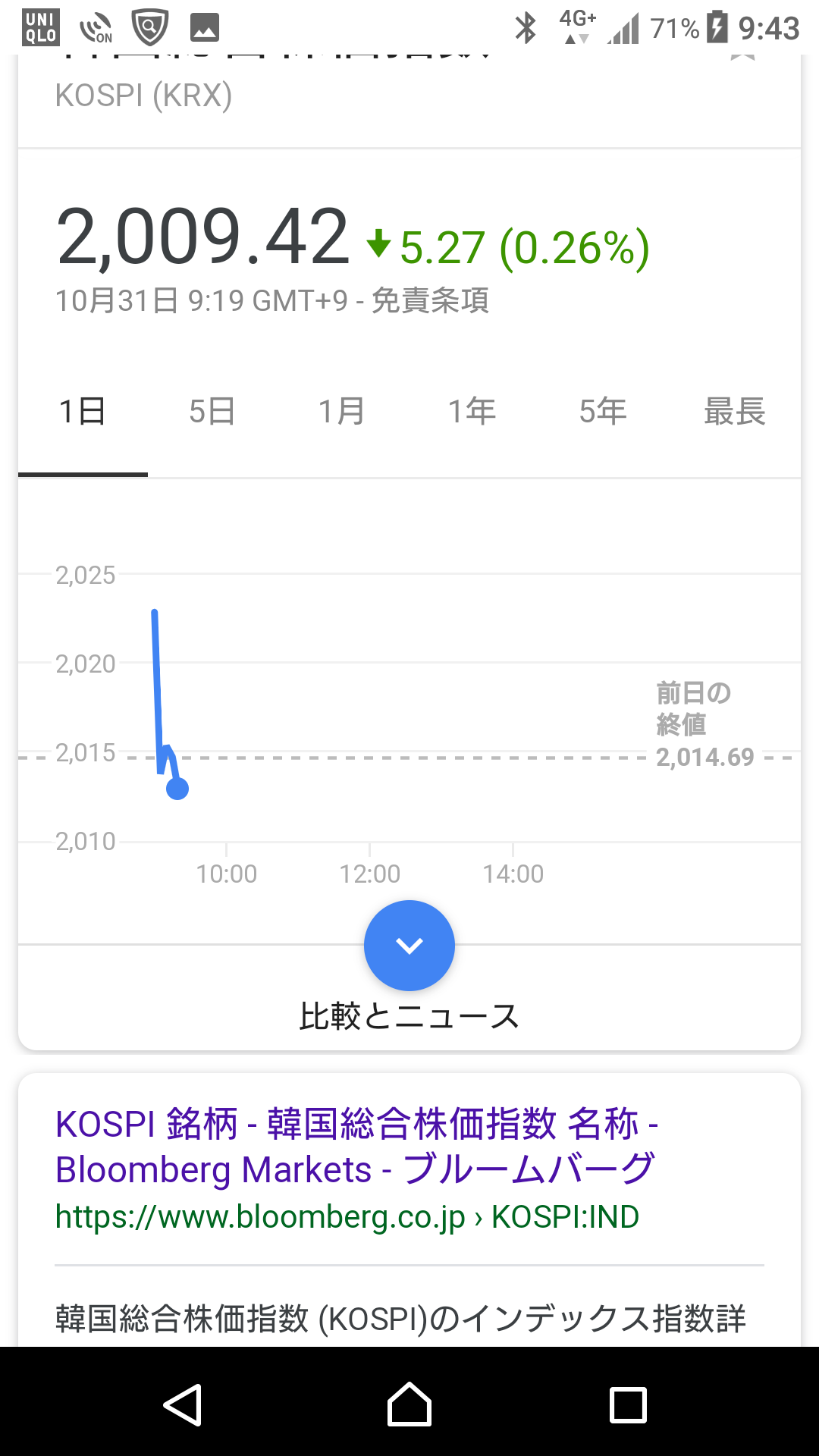Go back with the system back button
Image resolution: width=819 pixels, height=1456 pixels.
click(x=183, y=1404)
